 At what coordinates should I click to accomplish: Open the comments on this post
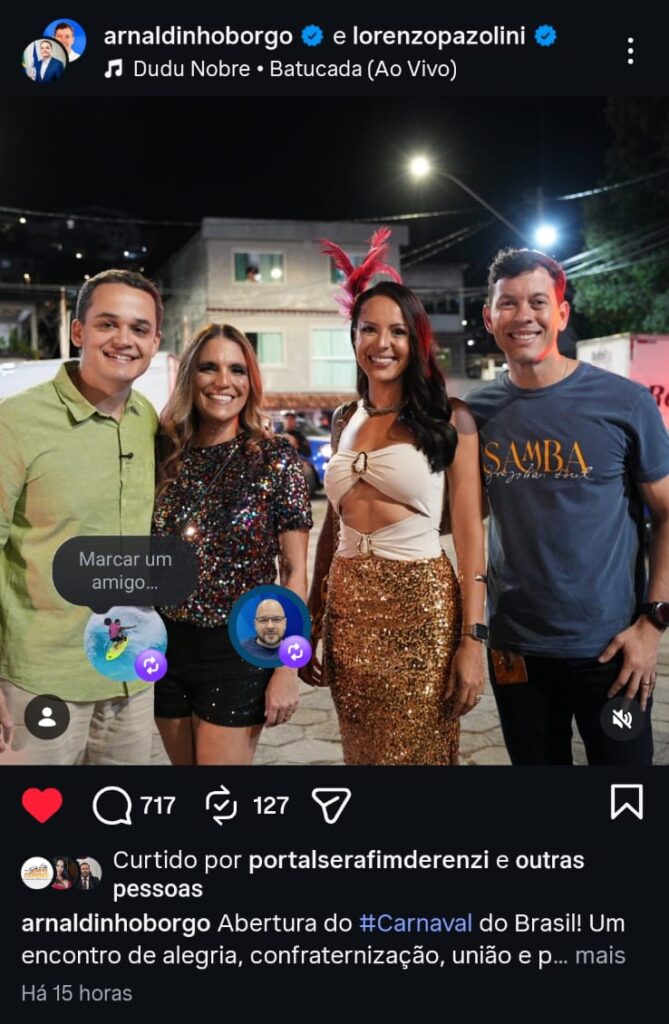click(112, 805)
